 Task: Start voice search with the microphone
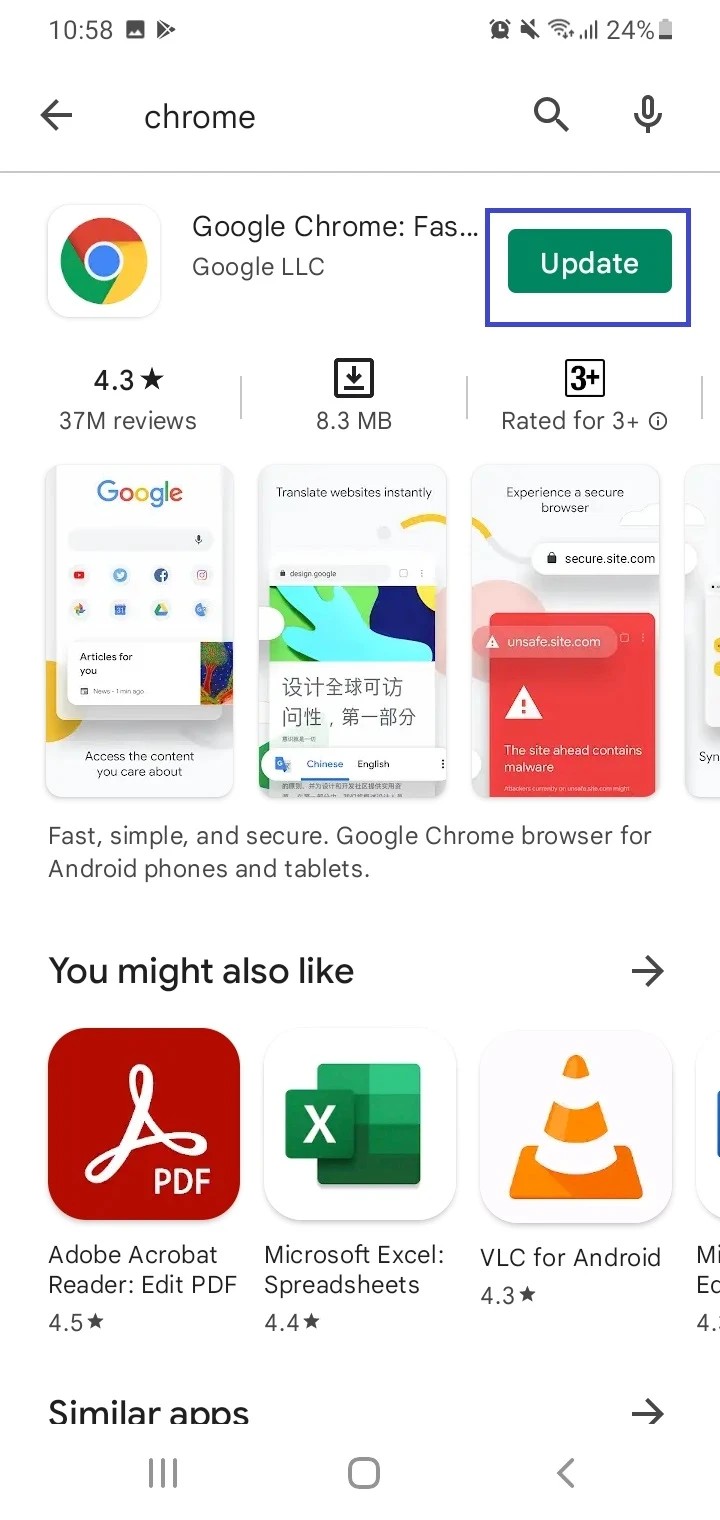[x=648, y=116]
